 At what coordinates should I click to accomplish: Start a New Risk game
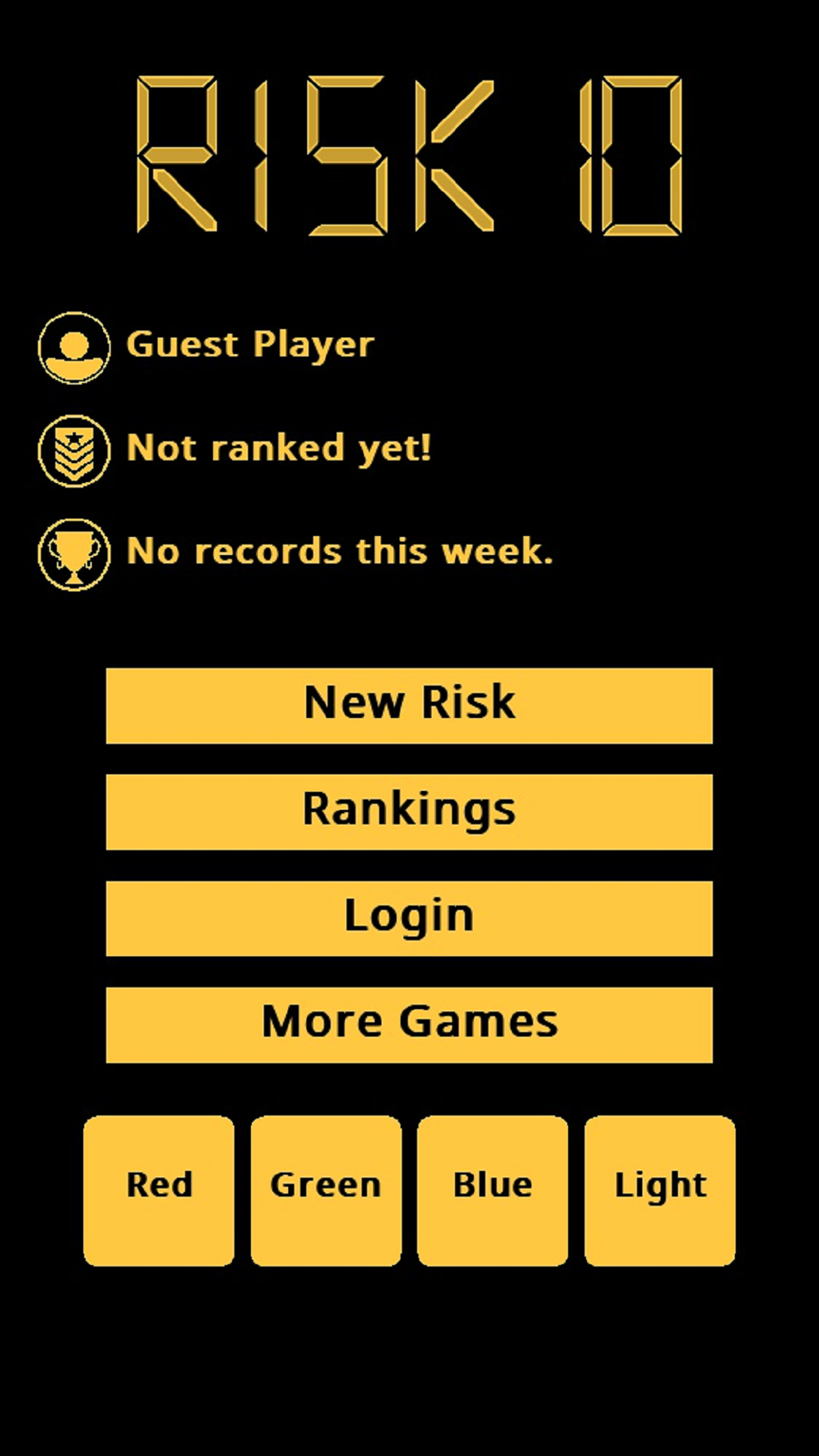click(409, 705)
